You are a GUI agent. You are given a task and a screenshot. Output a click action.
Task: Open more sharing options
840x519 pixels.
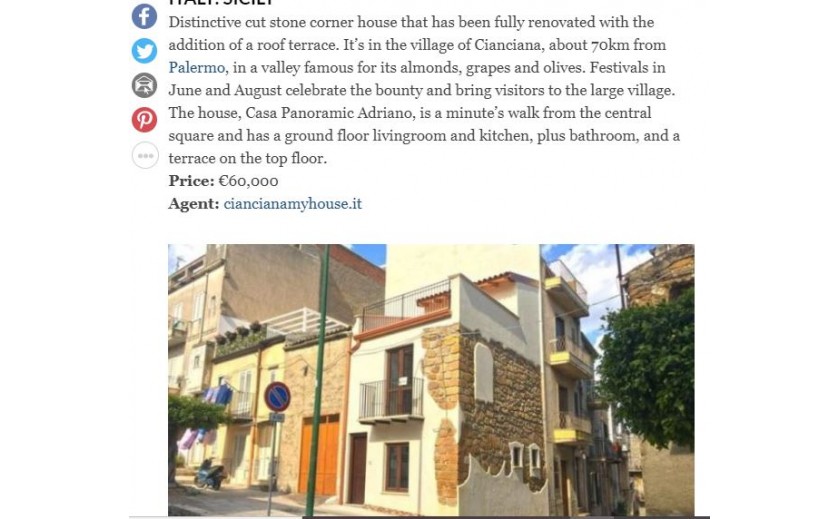click(145, 155)
